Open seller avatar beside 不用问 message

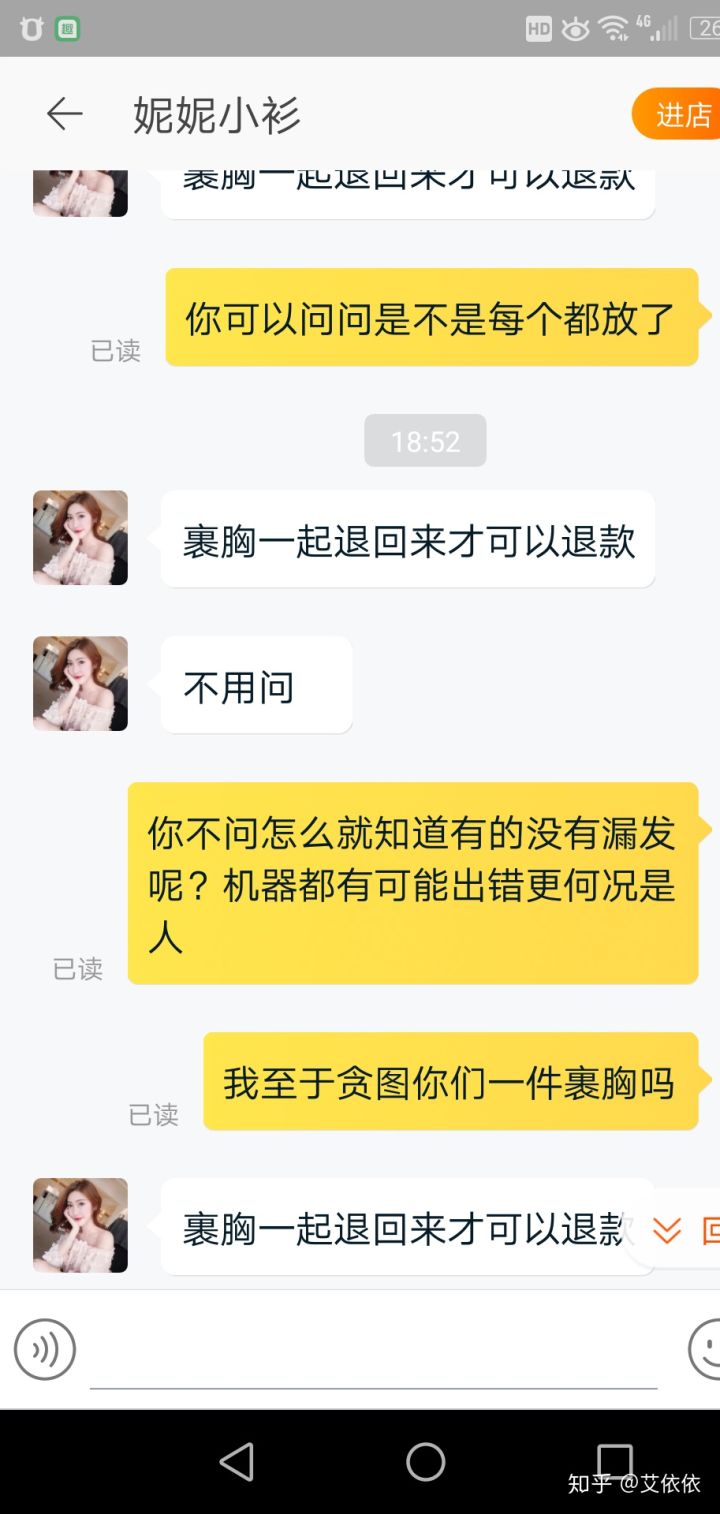(x=80, y=684)
